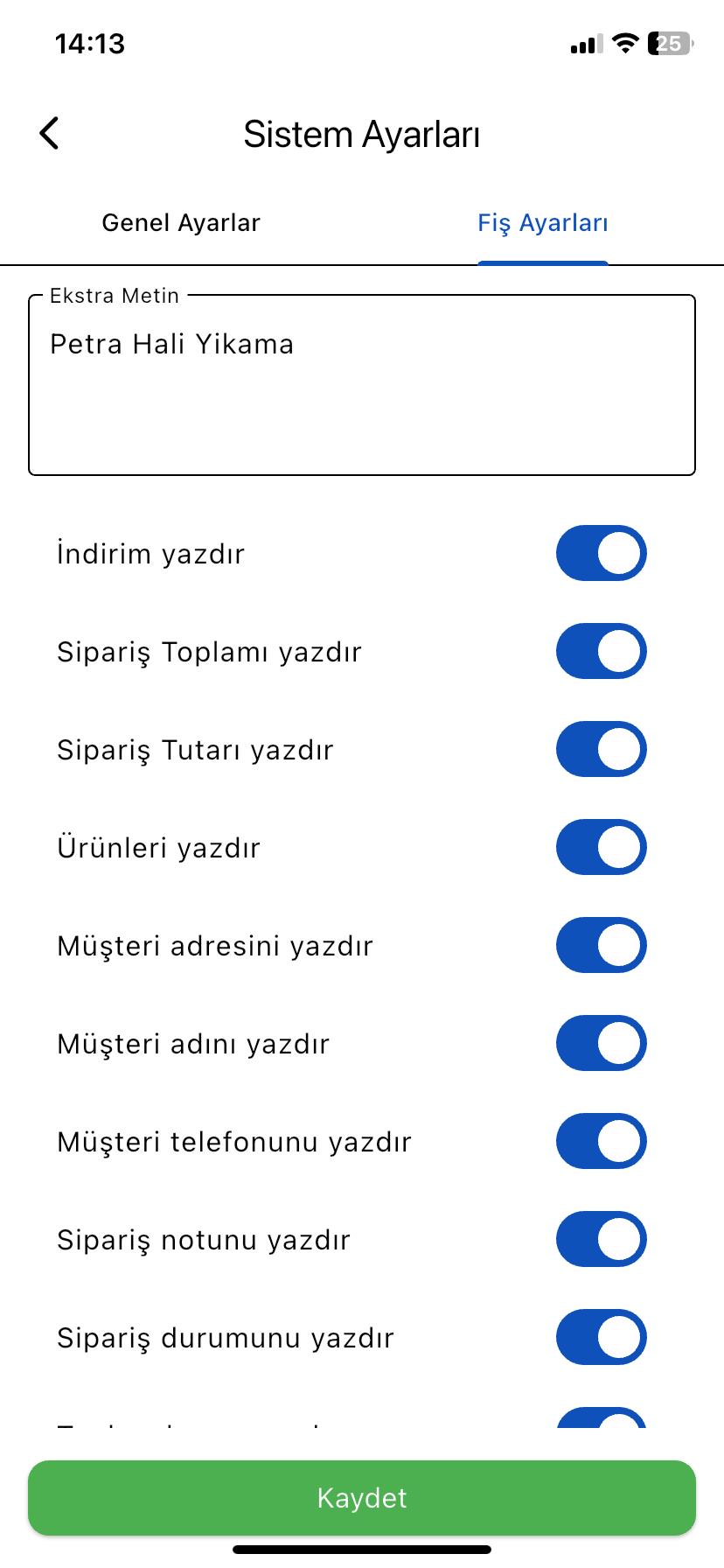Tap the back chevron to return
724x1568 pixels.
tap(48, 133)
